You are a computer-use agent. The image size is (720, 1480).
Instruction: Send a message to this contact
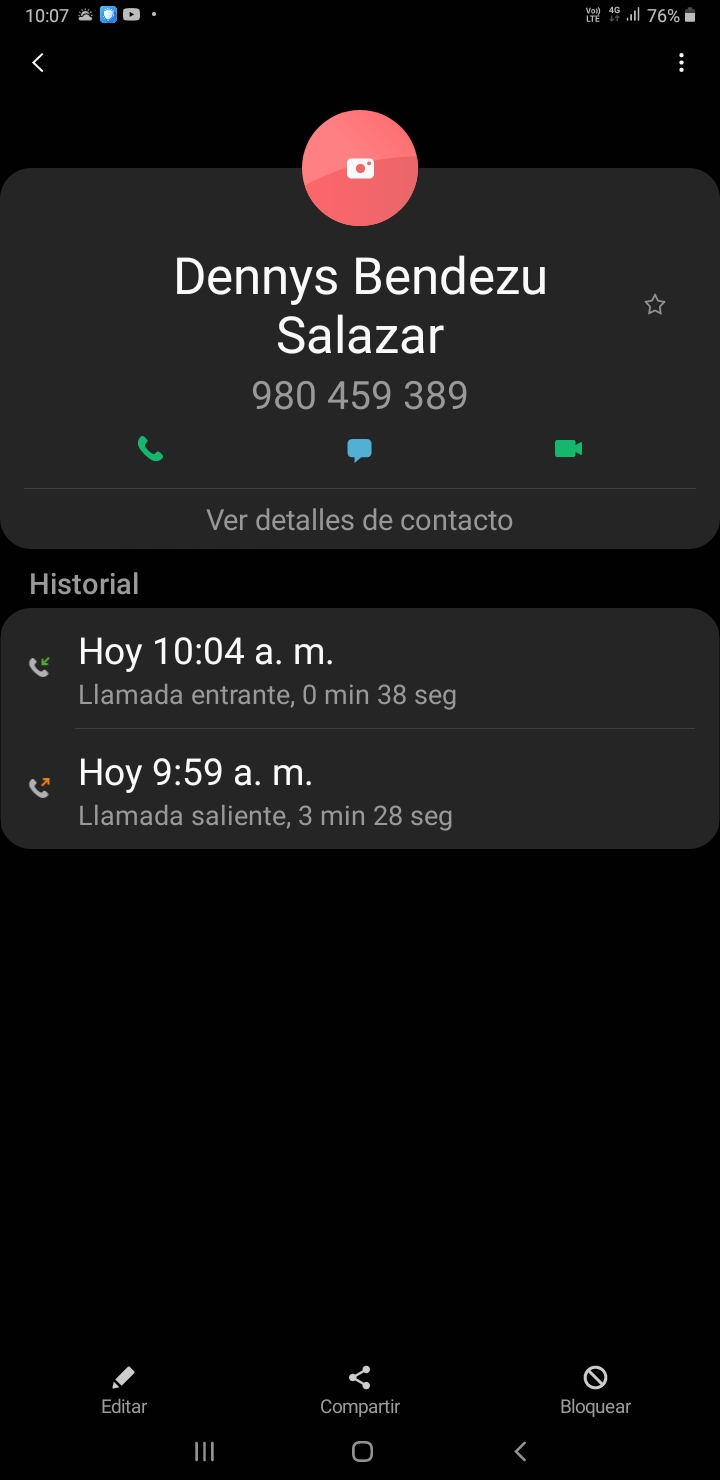360,450
